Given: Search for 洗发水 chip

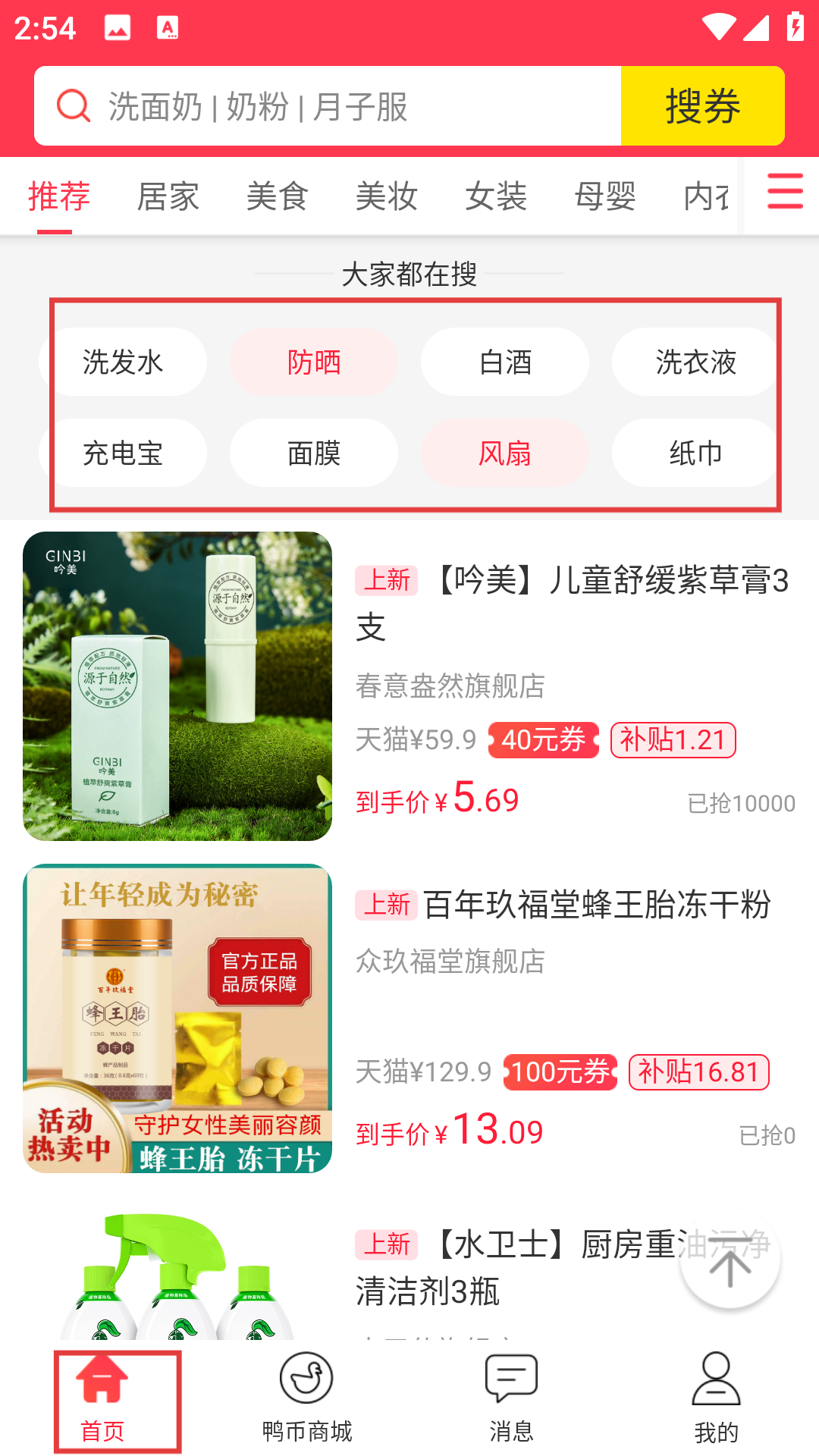Looking at the screenshot, I should (x=123, y=362).
